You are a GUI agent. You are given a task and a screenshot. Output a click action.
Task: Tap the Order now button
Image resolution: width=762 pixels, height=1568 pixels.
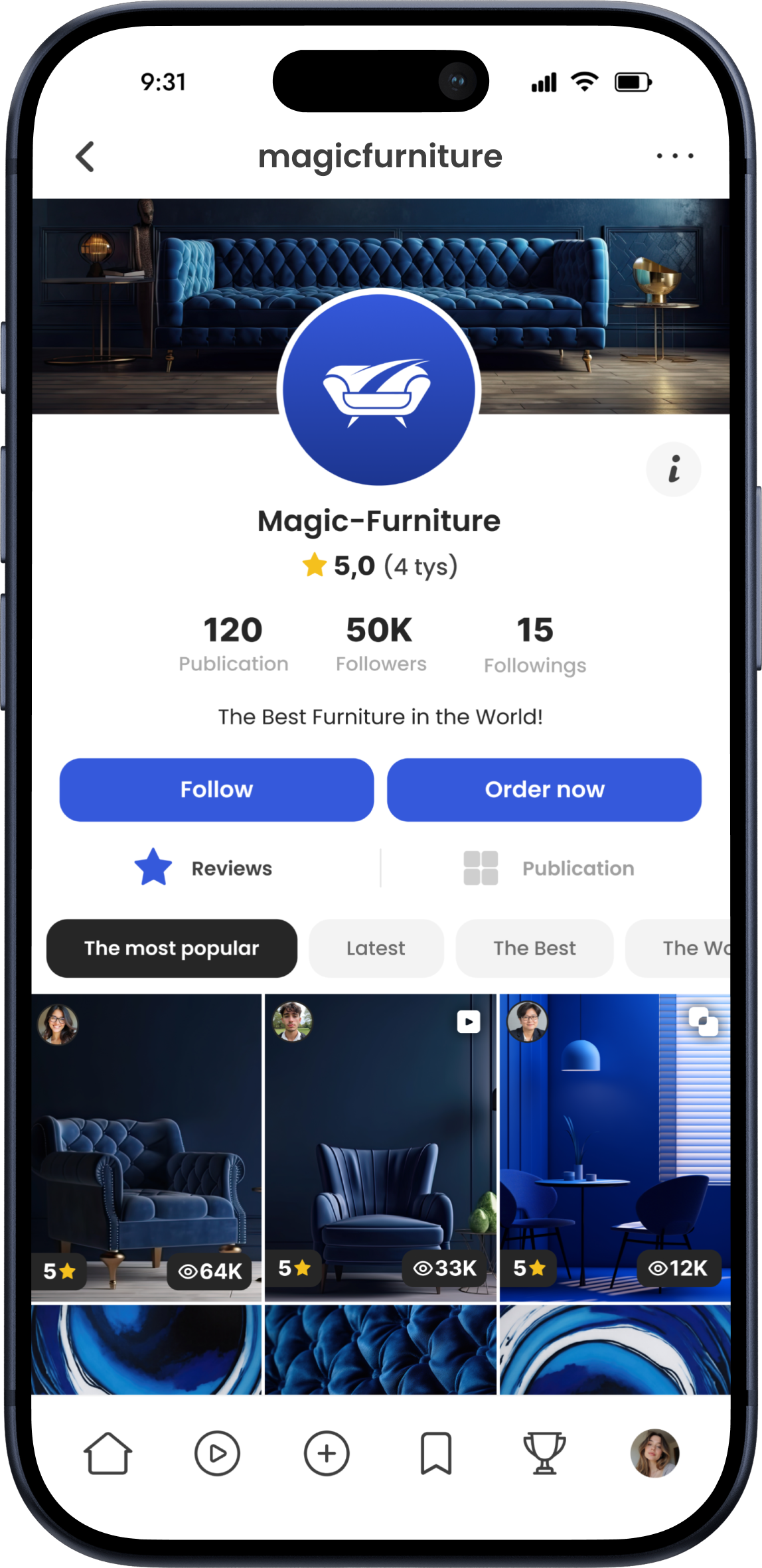coord(544,789)
